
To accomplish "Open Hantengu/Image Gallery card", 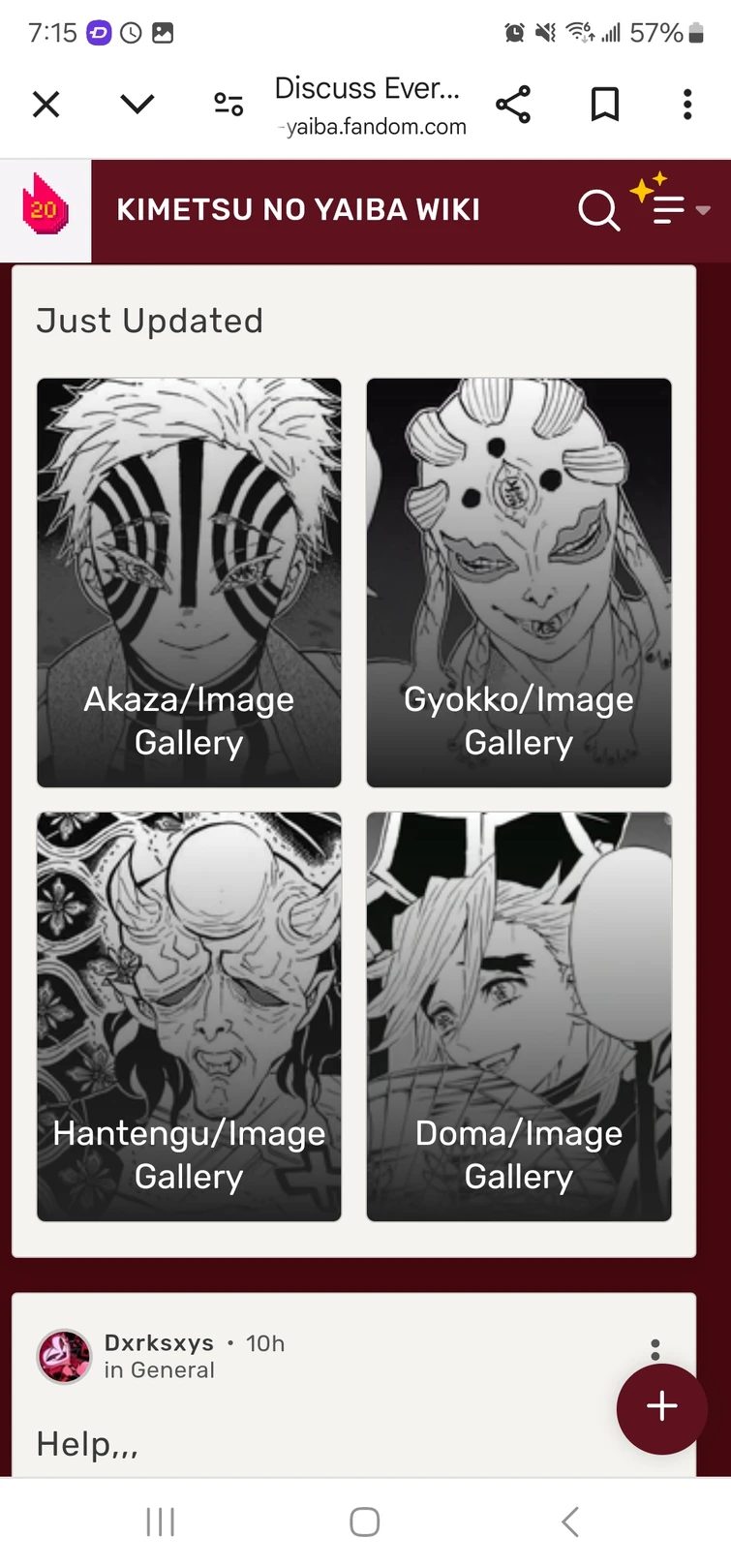I will (189, 1016).
